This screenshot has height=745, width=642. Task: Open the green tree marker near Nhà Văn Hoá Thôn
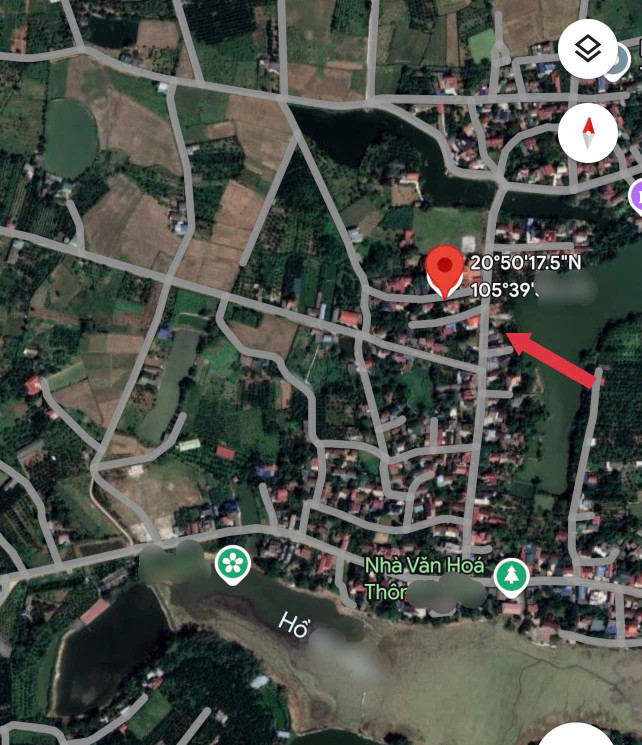[x=511, y=575]
